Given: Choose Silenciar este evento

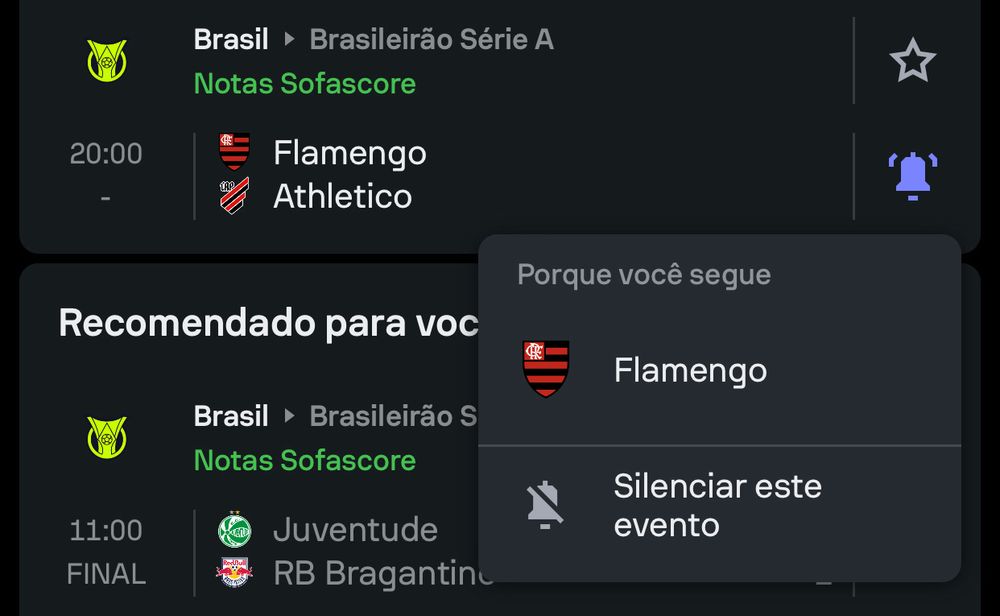Looking at the screenshot, I should 717,505.
